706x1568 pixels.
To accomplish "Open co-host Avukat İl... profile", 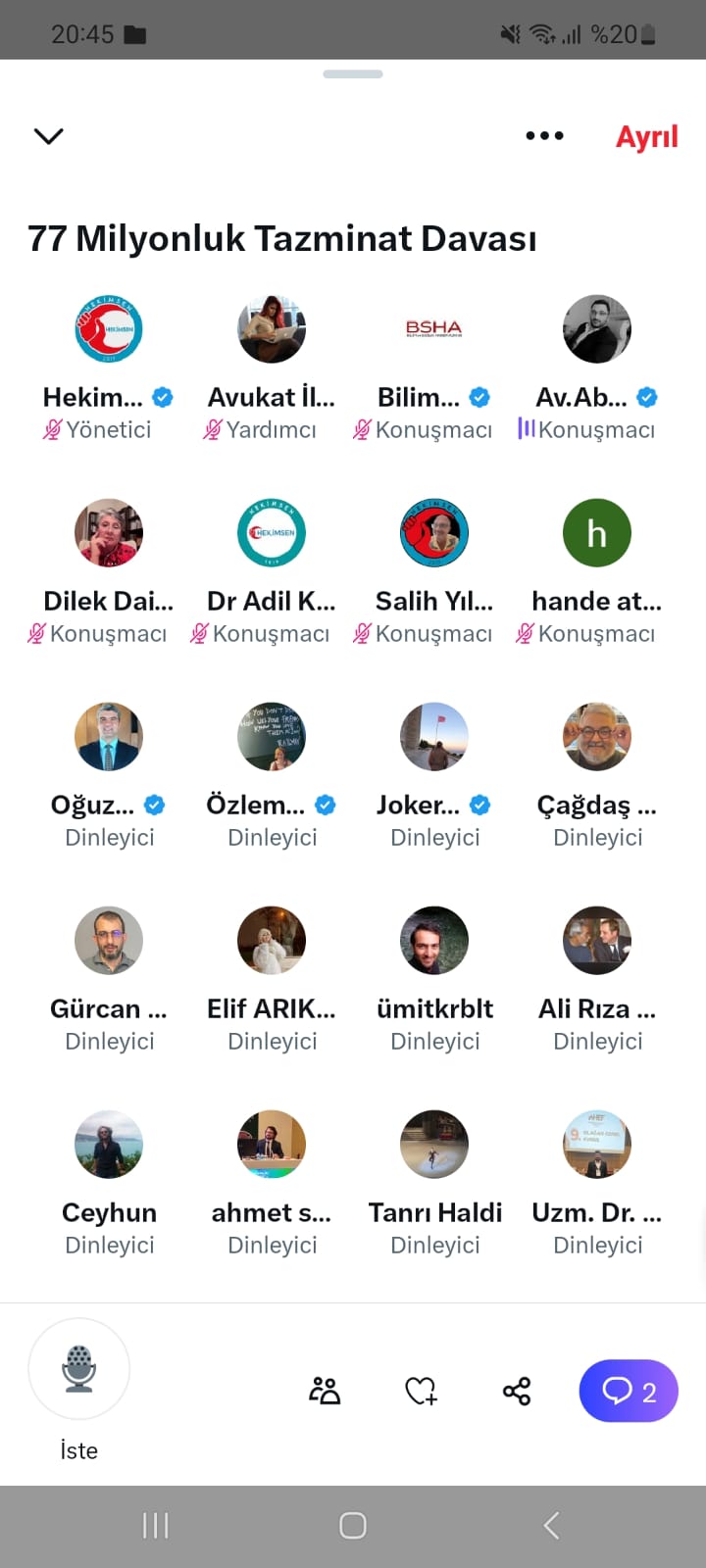I will point(272,329).
